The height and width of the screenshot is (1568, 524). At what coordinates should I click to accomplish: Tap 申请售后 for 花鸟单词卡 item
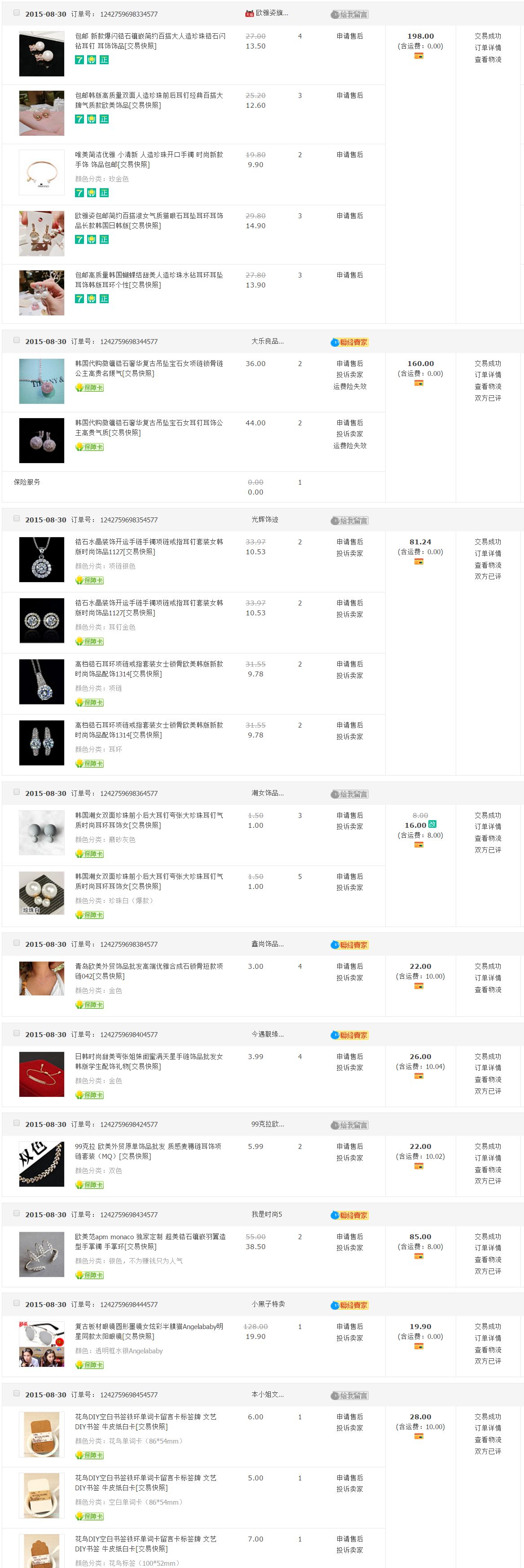(x=349, y=1417)
